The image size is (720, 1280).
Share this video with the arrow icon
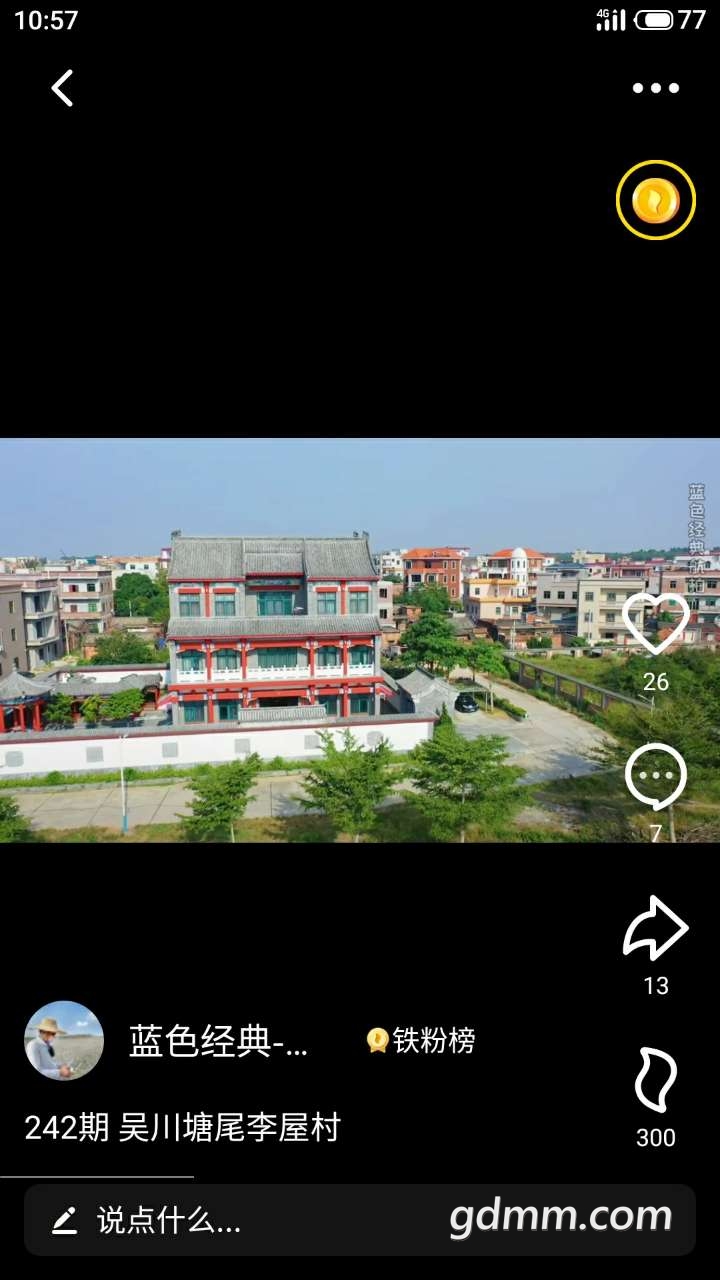(655, 930)
